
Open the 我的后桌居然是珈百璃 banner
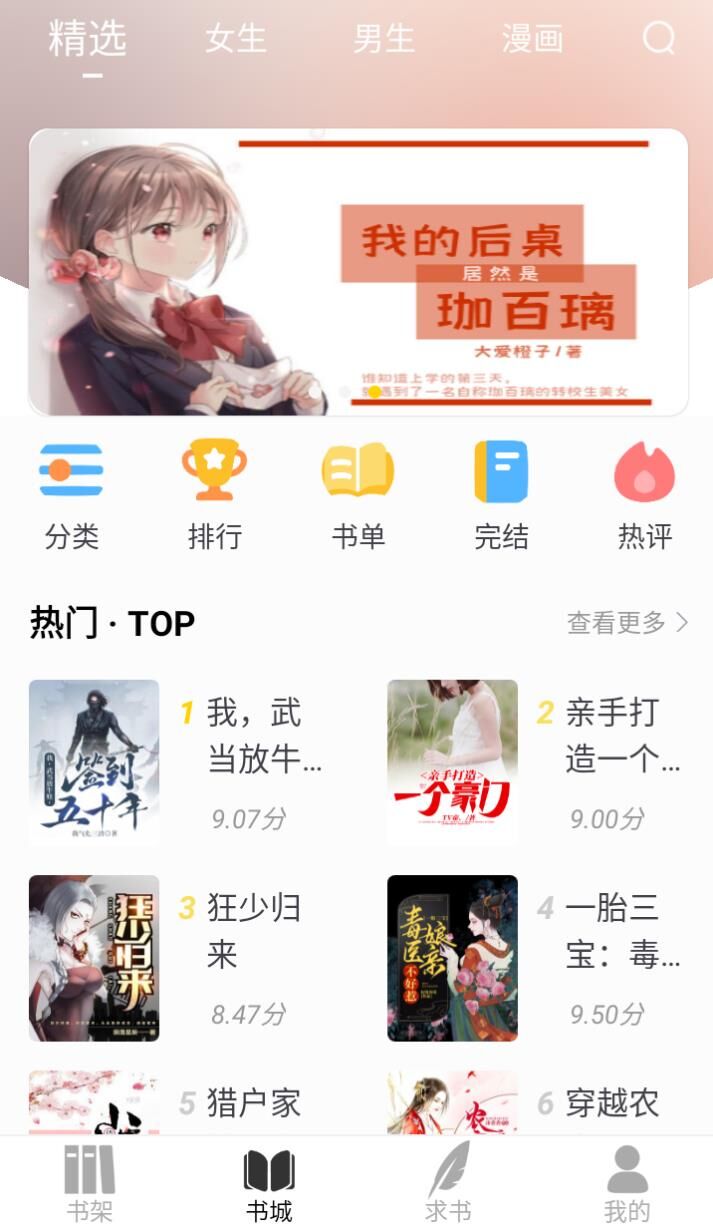(358, 272)
